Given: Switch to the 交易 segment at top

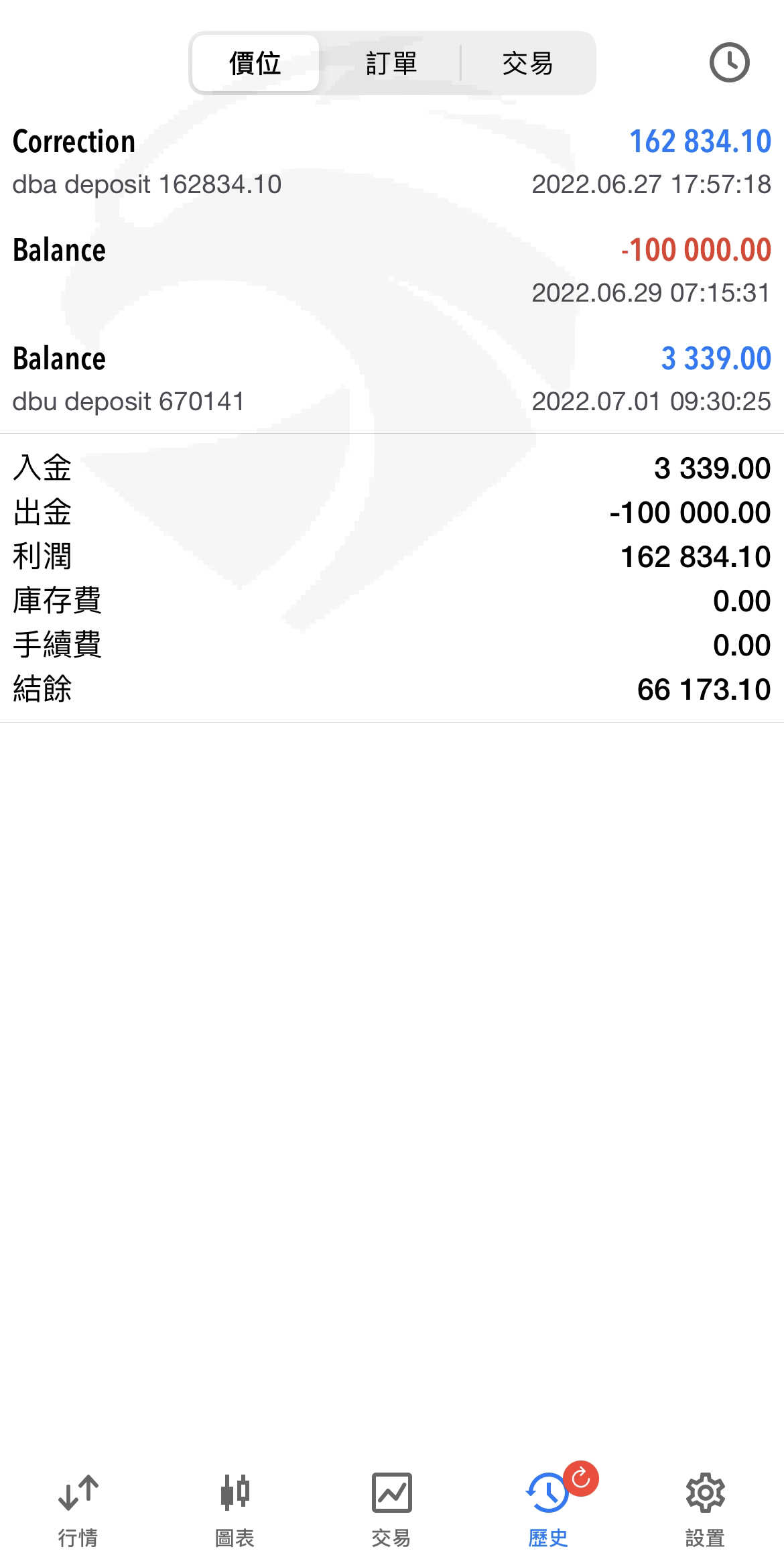Looking at the screenshot, I should point(527,63).
